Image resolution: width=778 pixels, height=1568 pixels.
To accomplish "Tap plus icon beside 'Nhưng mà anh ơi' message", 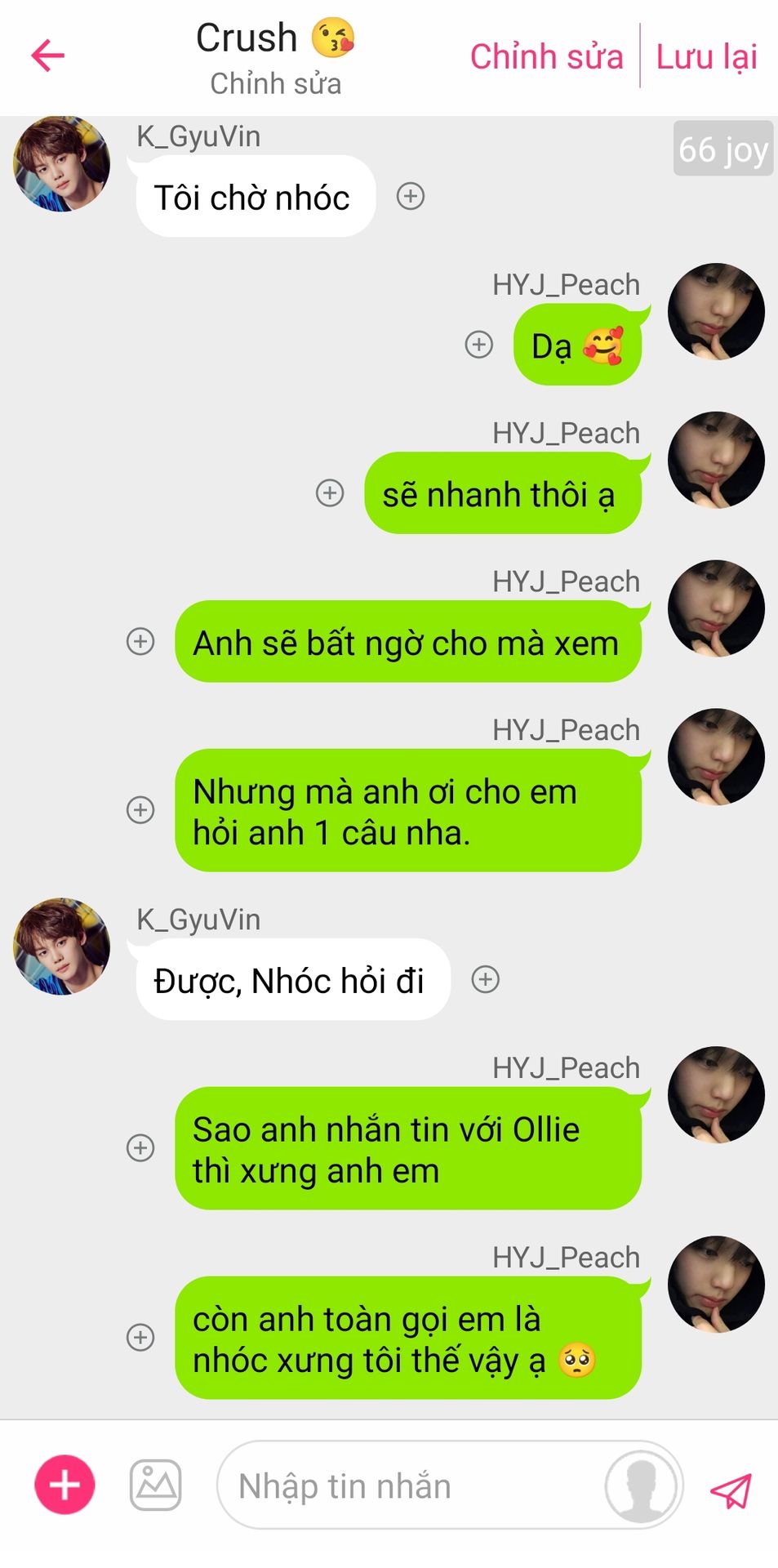I will [x=140, y=809].
